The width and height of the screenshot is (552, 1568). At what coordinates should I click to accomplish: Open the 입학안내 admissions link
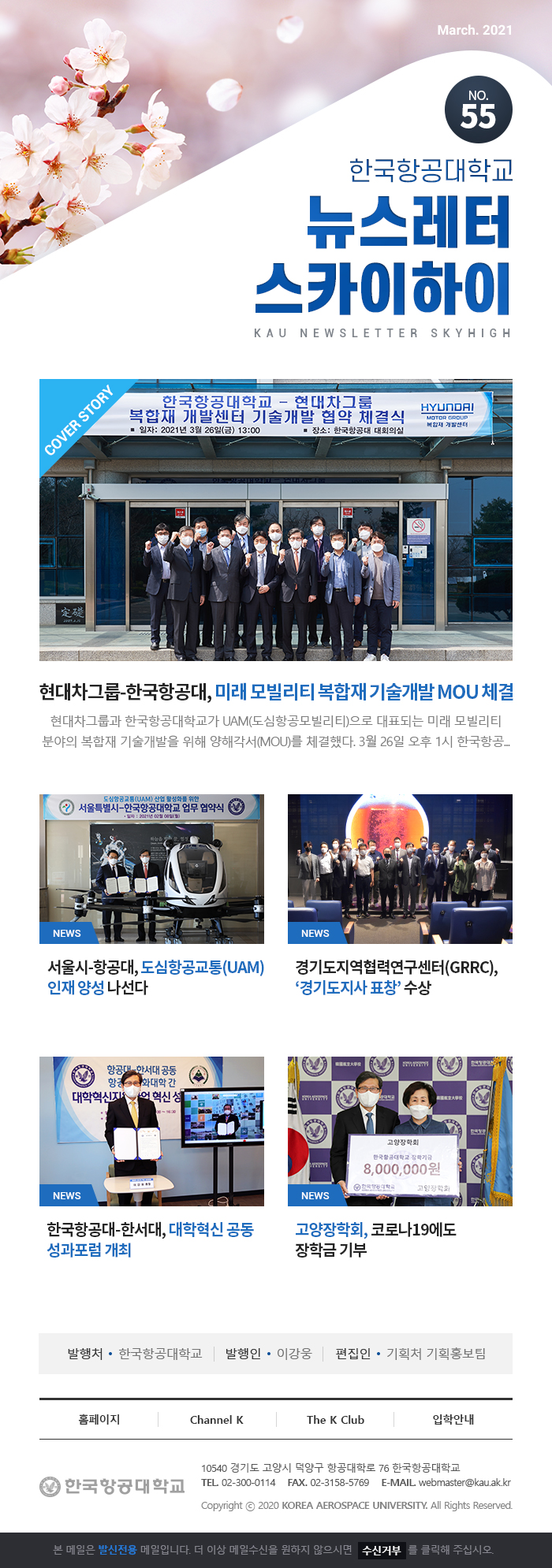point(453,1419)
